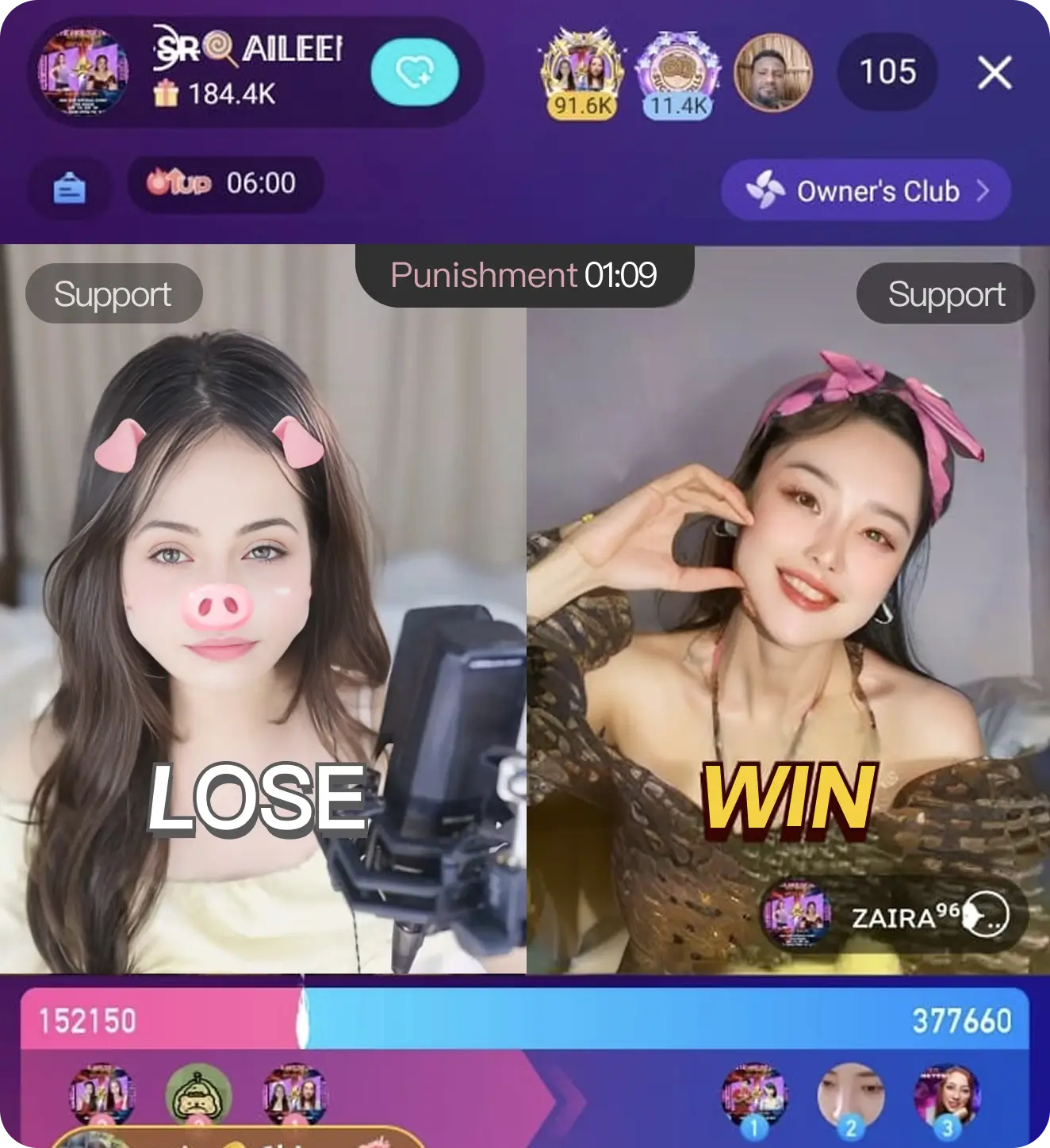Viewport: 1050px width, 1148px height.
Task: Follow the host with the heart button
Action: (x=414, y=72)
